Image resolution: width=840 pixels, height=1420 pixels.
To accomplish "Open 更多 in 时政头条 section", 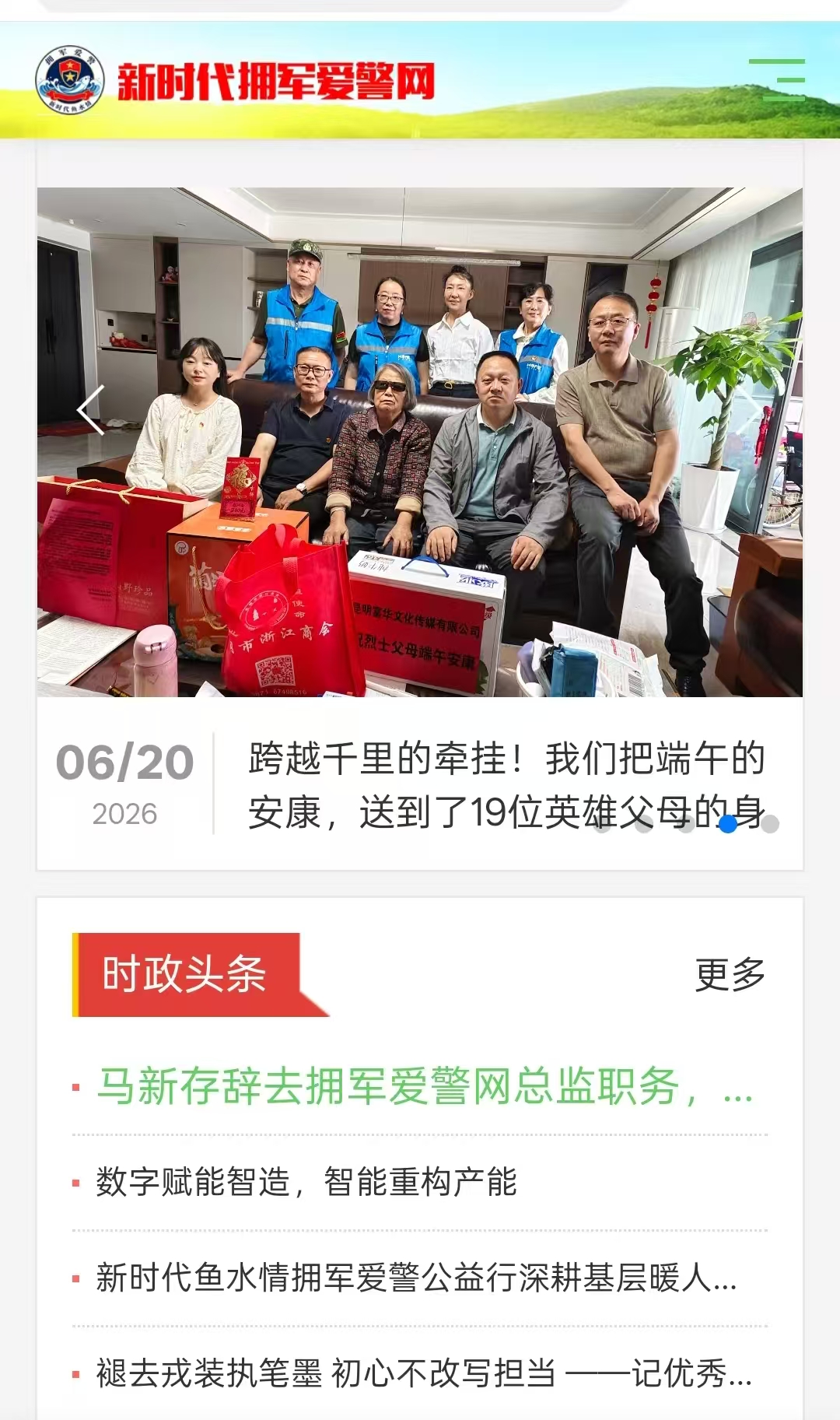I will coord(730,974).
